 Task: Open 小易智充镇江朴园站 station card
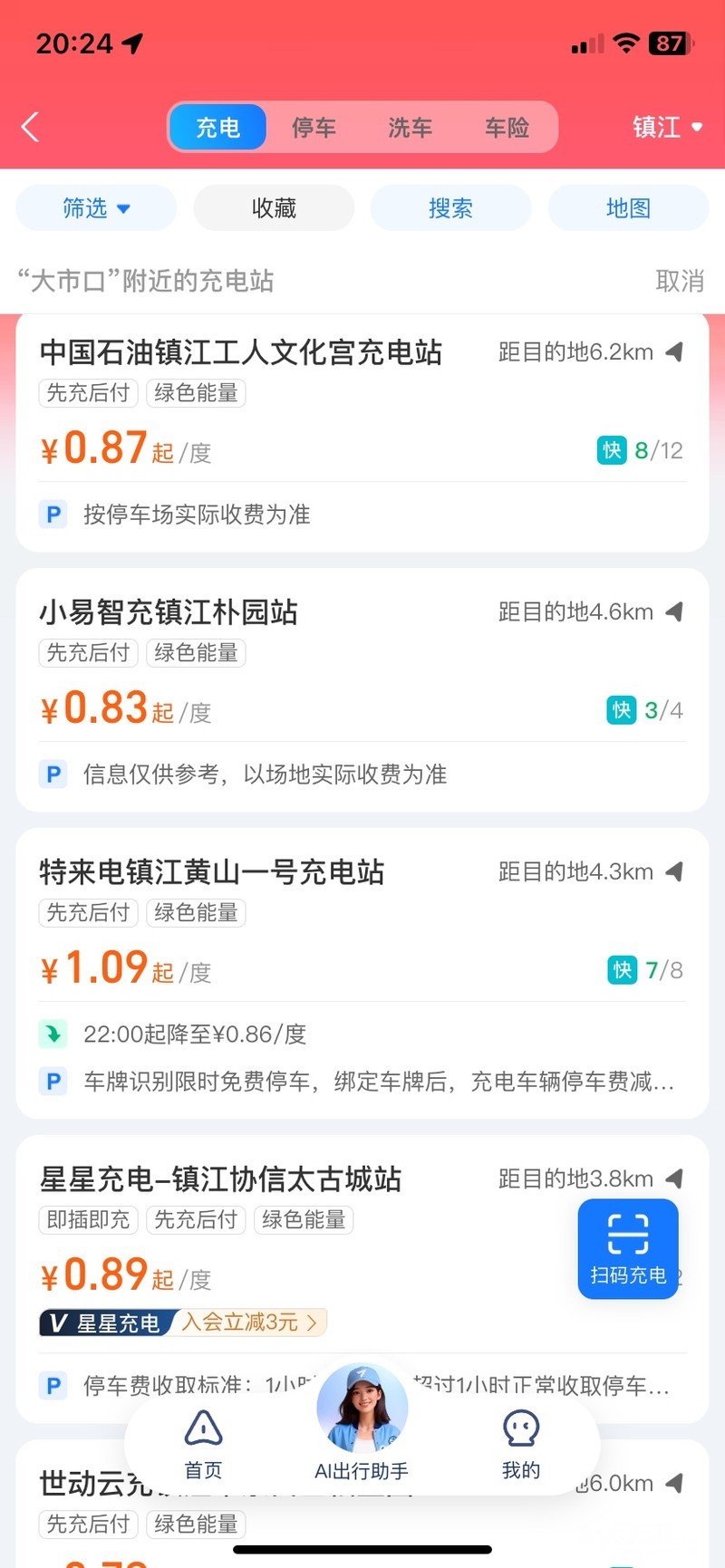pos(169,612)
